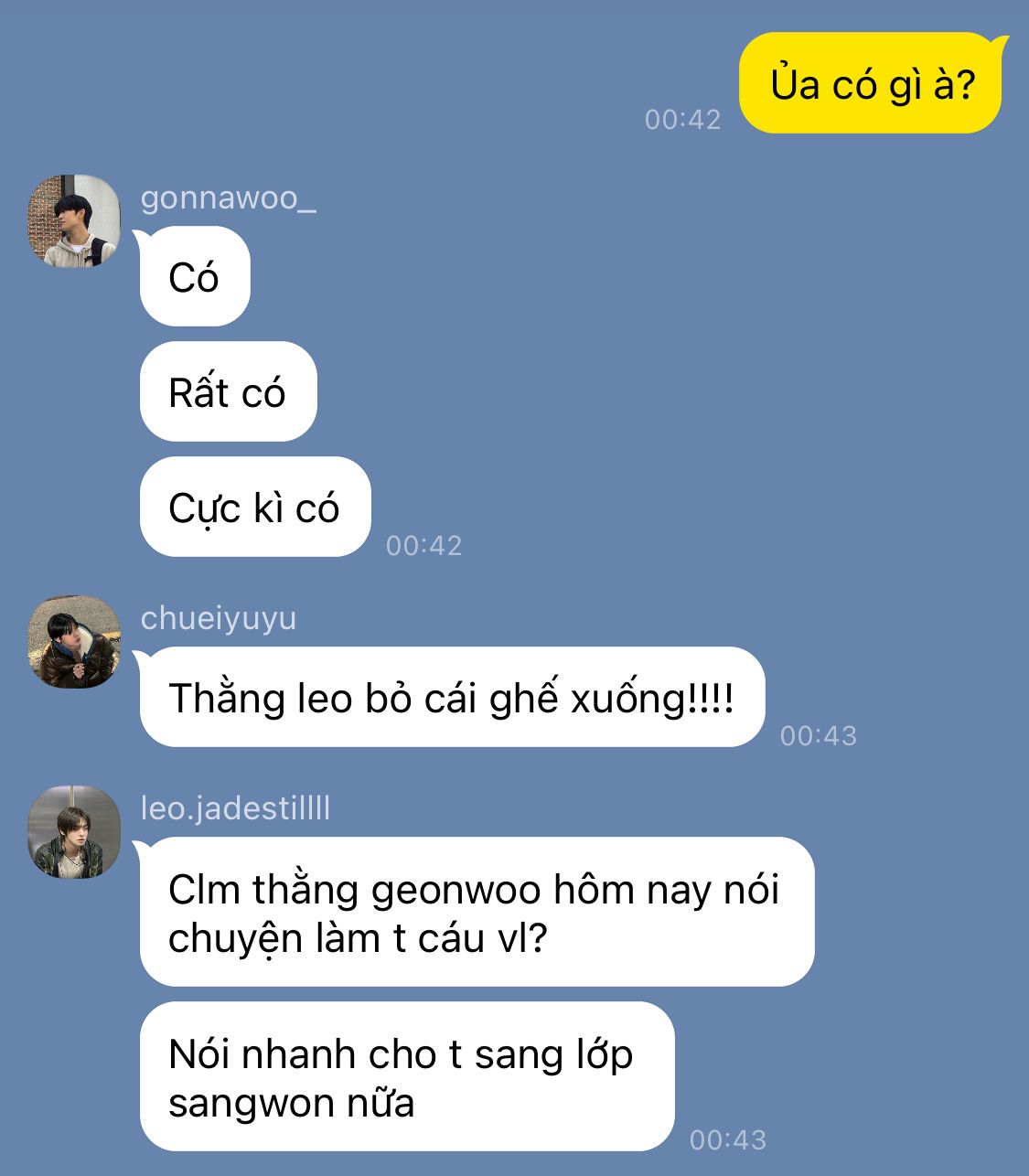View chueiyuyu's profile avatar
The width and height of the screenshot is (1029, 1176).
(x=74, y=642)
